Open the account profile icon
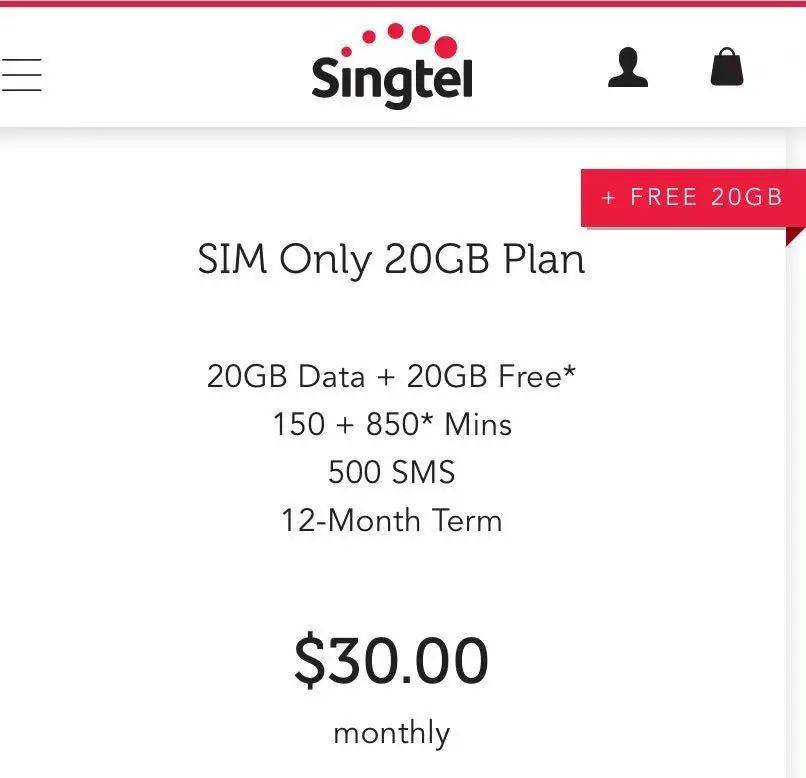 click(628, 68)
